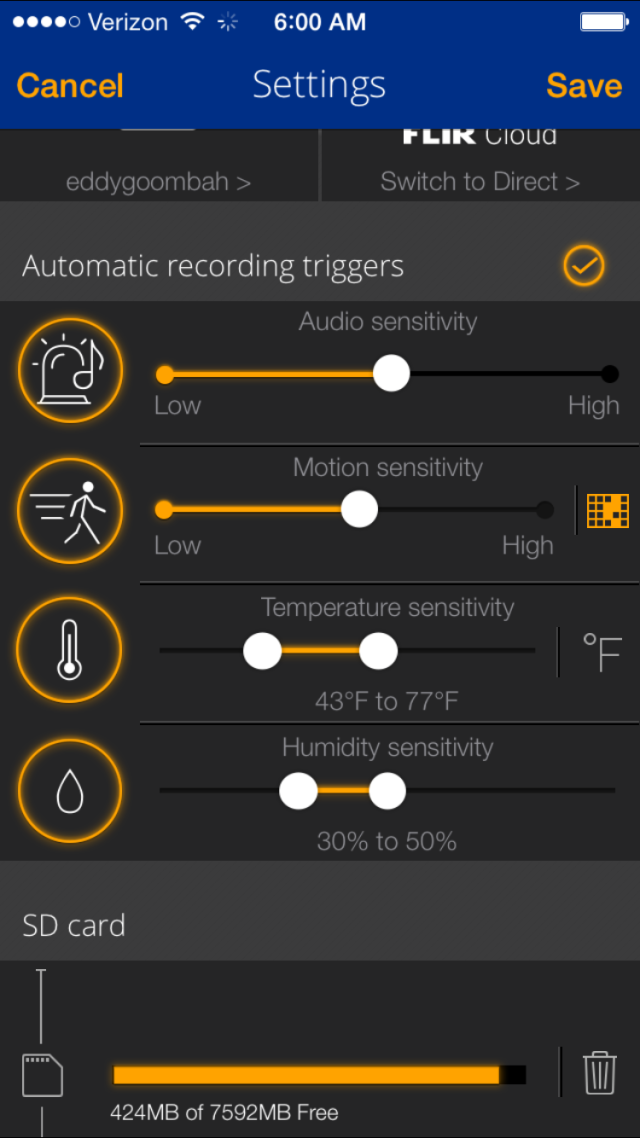Switch the temperature unit °F
Screen dimensions: 640x1138
pos(602,653)
